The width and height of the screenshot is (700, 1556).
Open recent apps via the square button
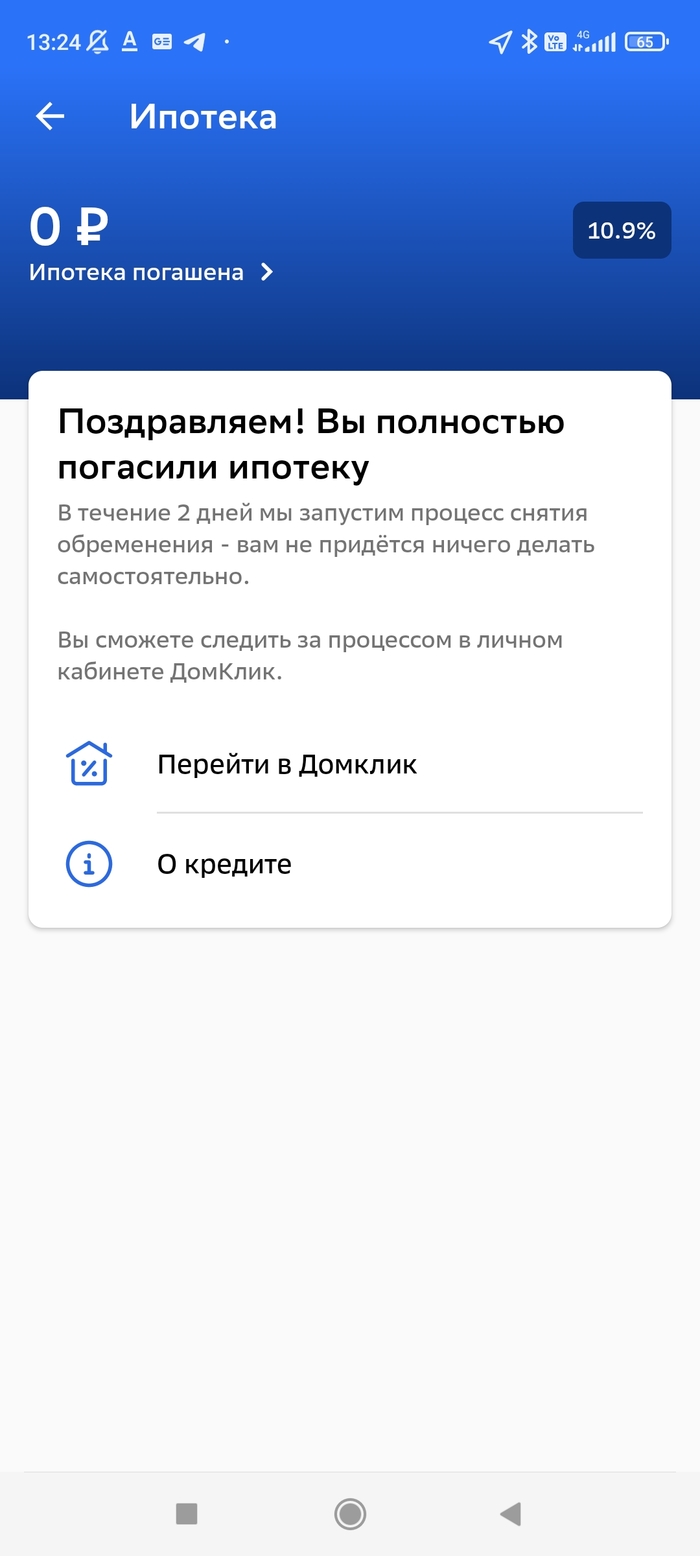click(x=186, y=1514)
